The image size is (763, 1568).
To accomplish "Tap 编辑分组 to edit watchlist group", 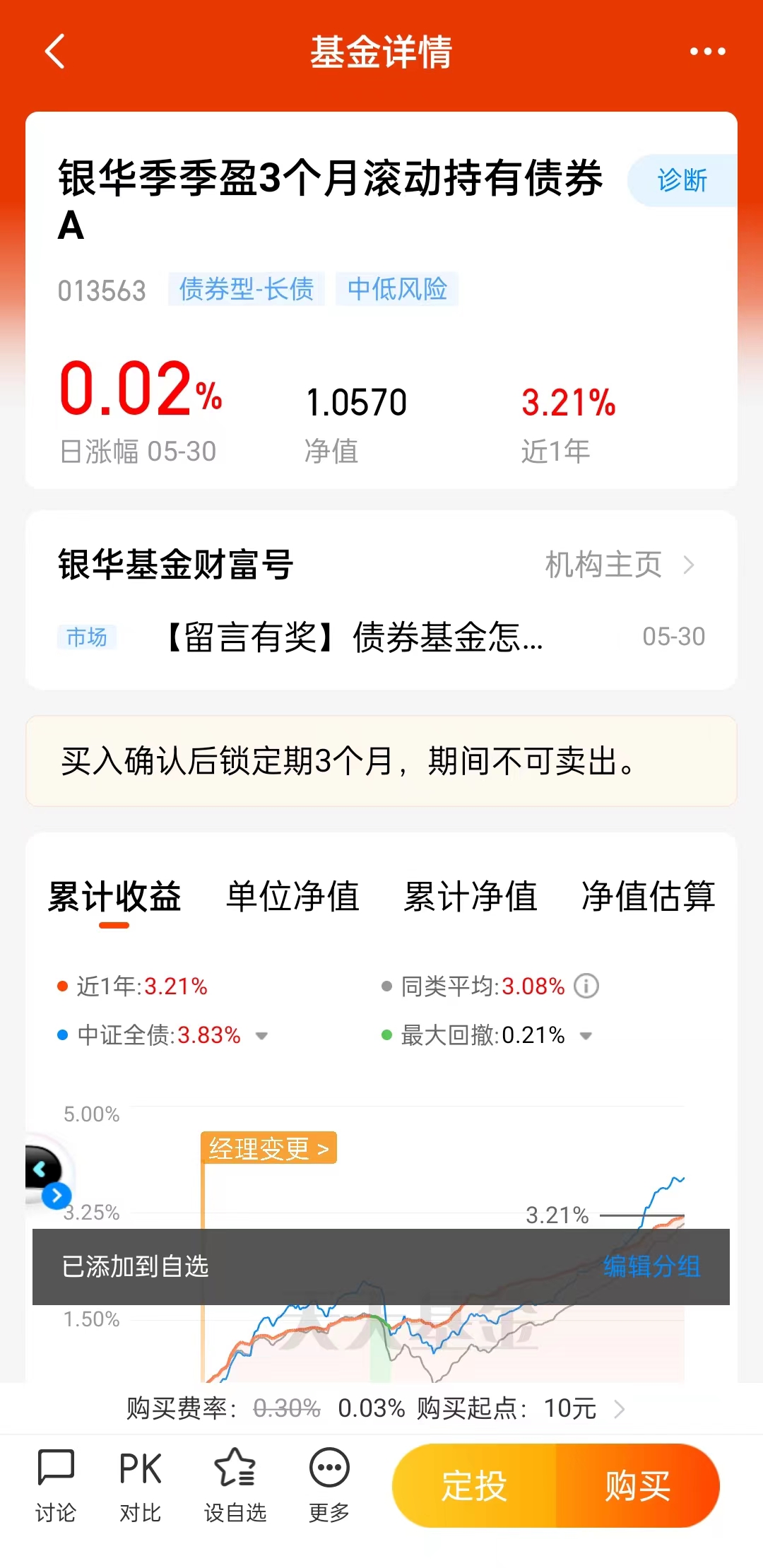I will [651, 1266].
